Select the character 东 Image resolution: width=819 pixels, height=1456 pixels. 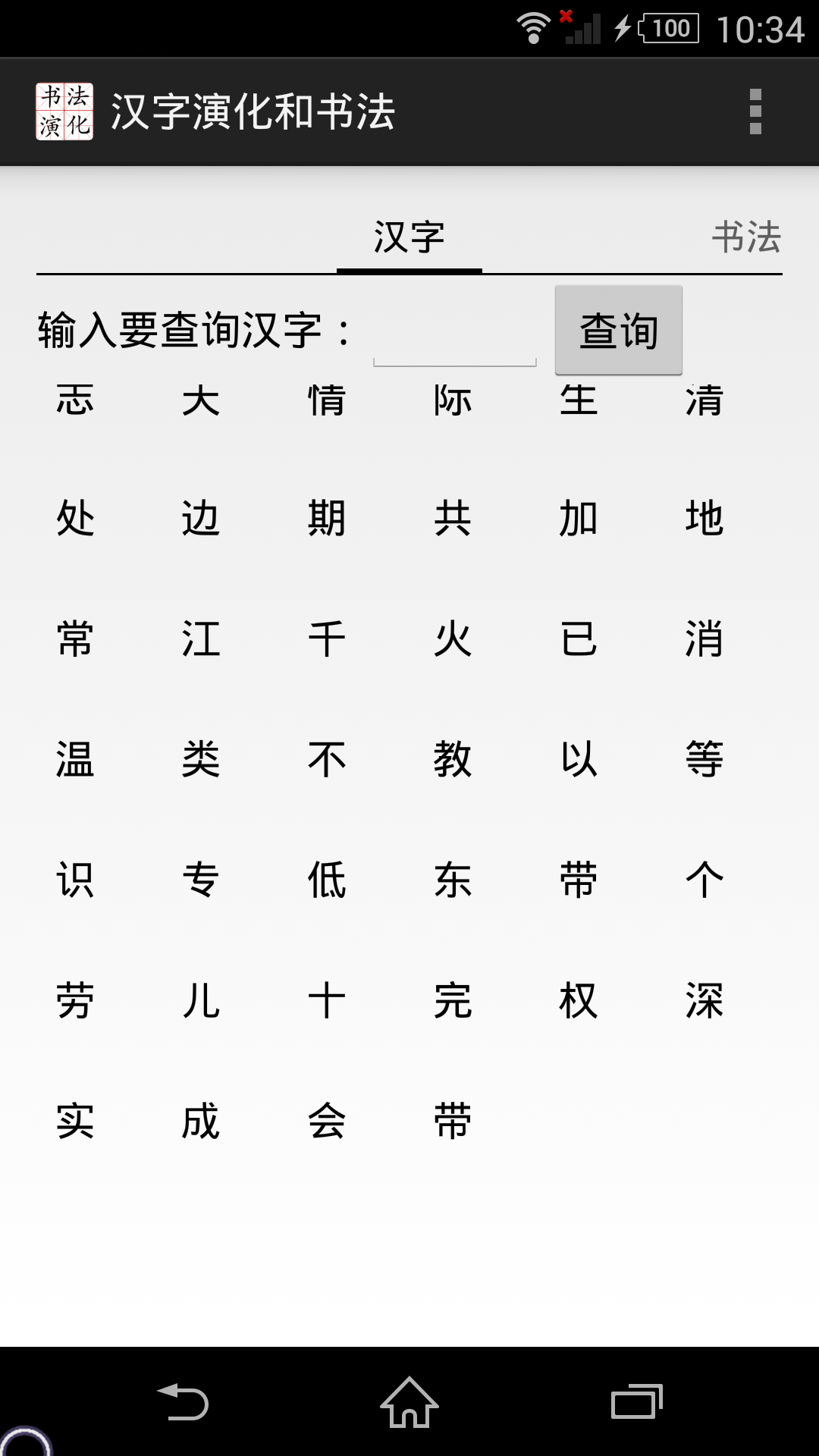pyautogui.click(x=453, y=880)
